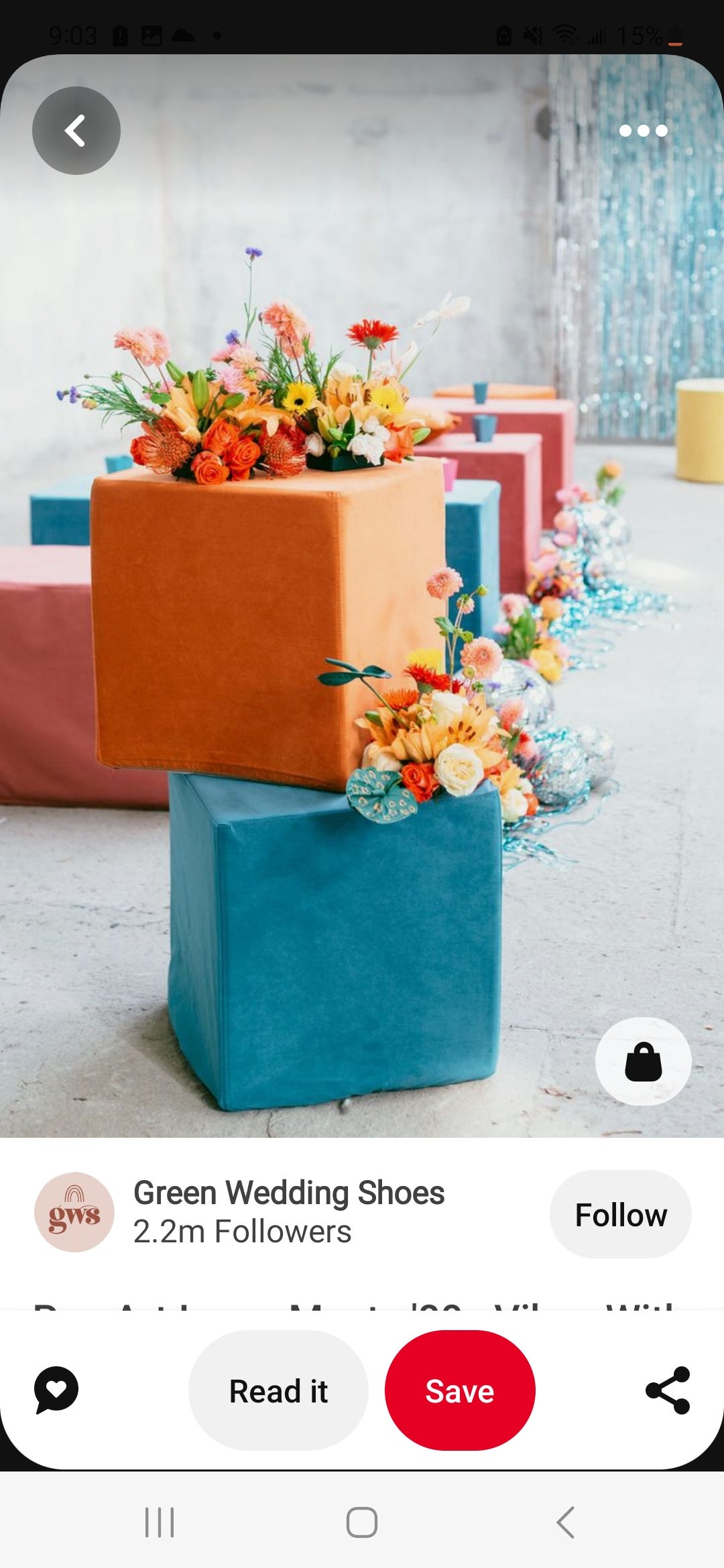Go back using the arrow on the pin
724x1568 pixels.
[76, 131]
